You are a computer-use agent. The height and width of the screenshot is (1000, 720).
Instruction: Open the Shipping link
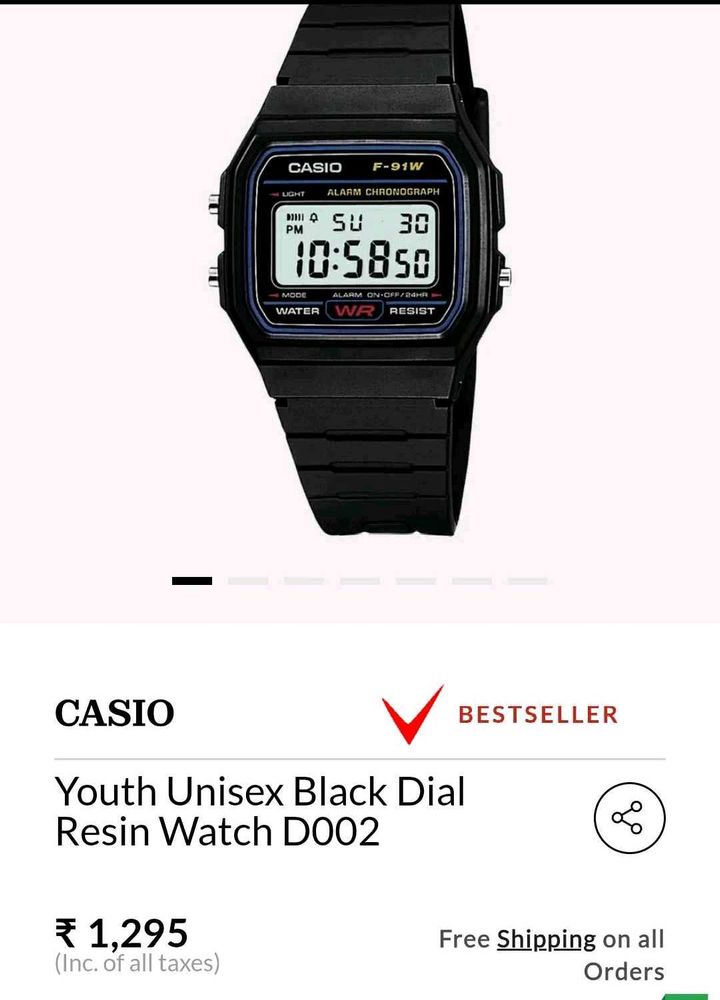(x=546, y=939)
